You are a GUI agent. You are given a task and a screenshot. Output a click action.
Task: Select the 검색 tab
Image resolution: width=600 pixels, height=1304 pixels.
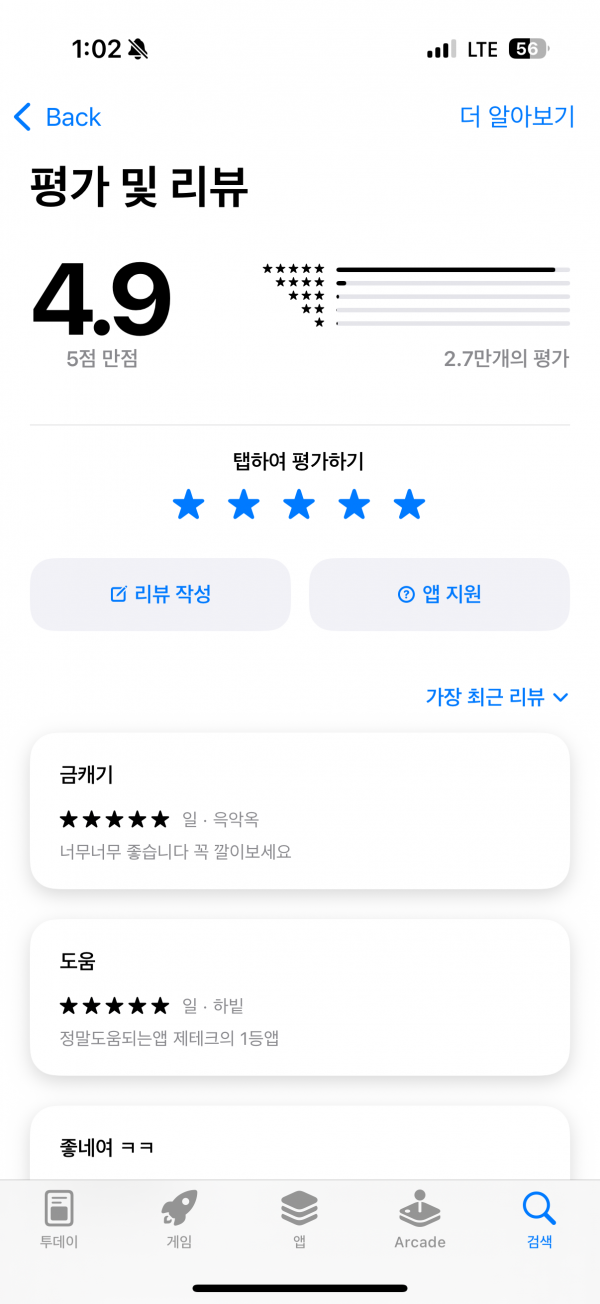coord(539,1219)
